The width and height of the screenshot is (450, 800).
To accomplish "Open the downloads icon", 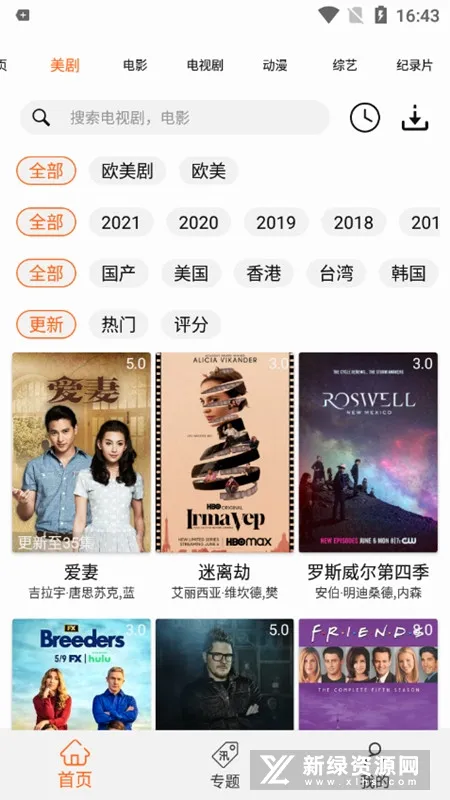I will [x=415, y=118].
